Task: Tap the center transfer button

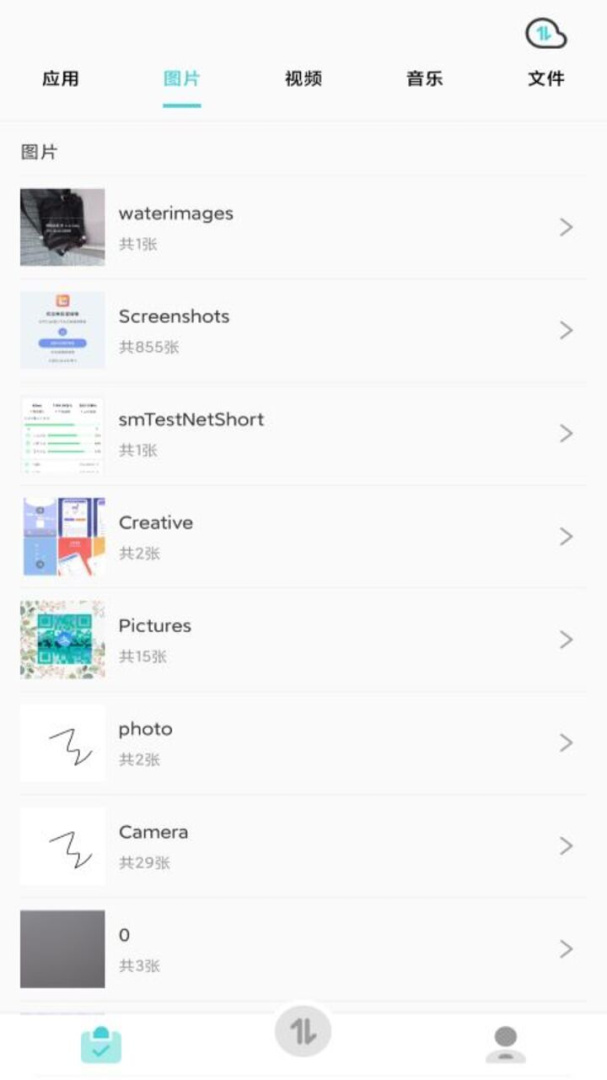Action: (x=303, y=1032)
